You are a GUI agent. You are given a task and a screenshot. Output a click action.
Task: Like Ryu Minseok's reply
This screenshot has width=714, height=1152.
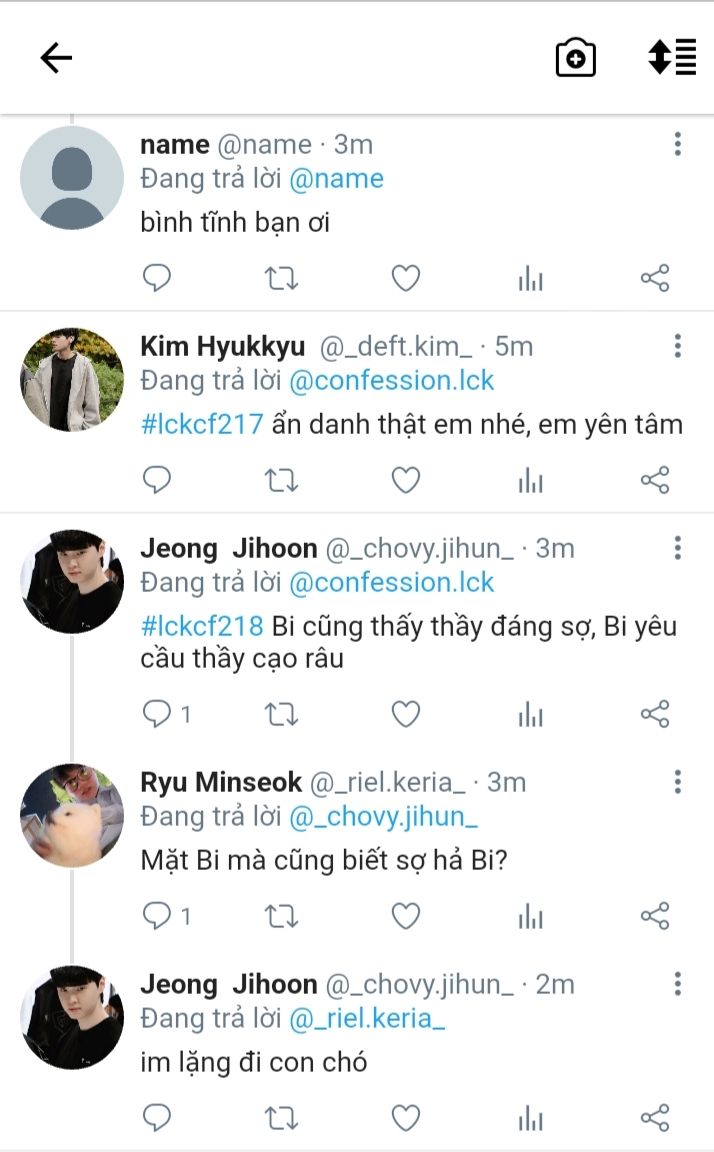coord(405,915)
